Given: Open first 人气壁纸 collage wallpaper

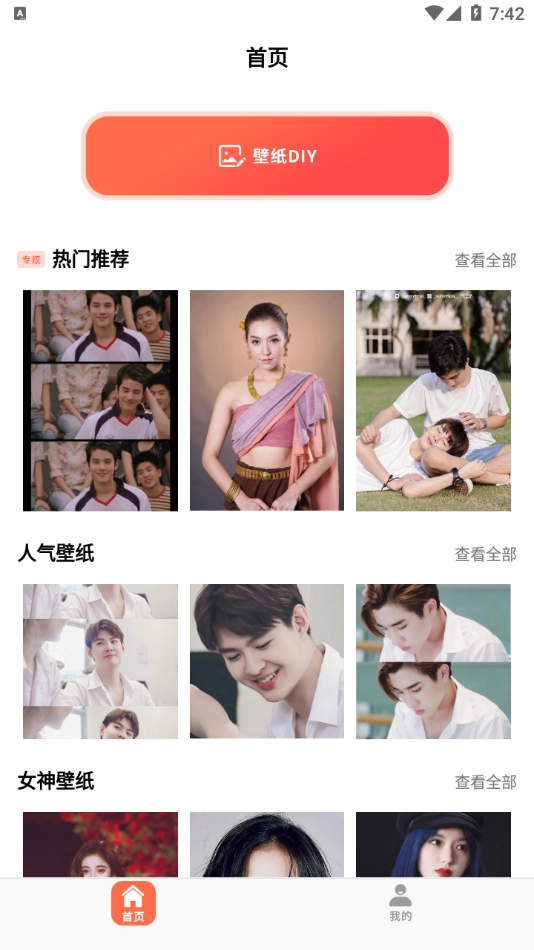Looking at the screenshot, I should coord(101,661).
